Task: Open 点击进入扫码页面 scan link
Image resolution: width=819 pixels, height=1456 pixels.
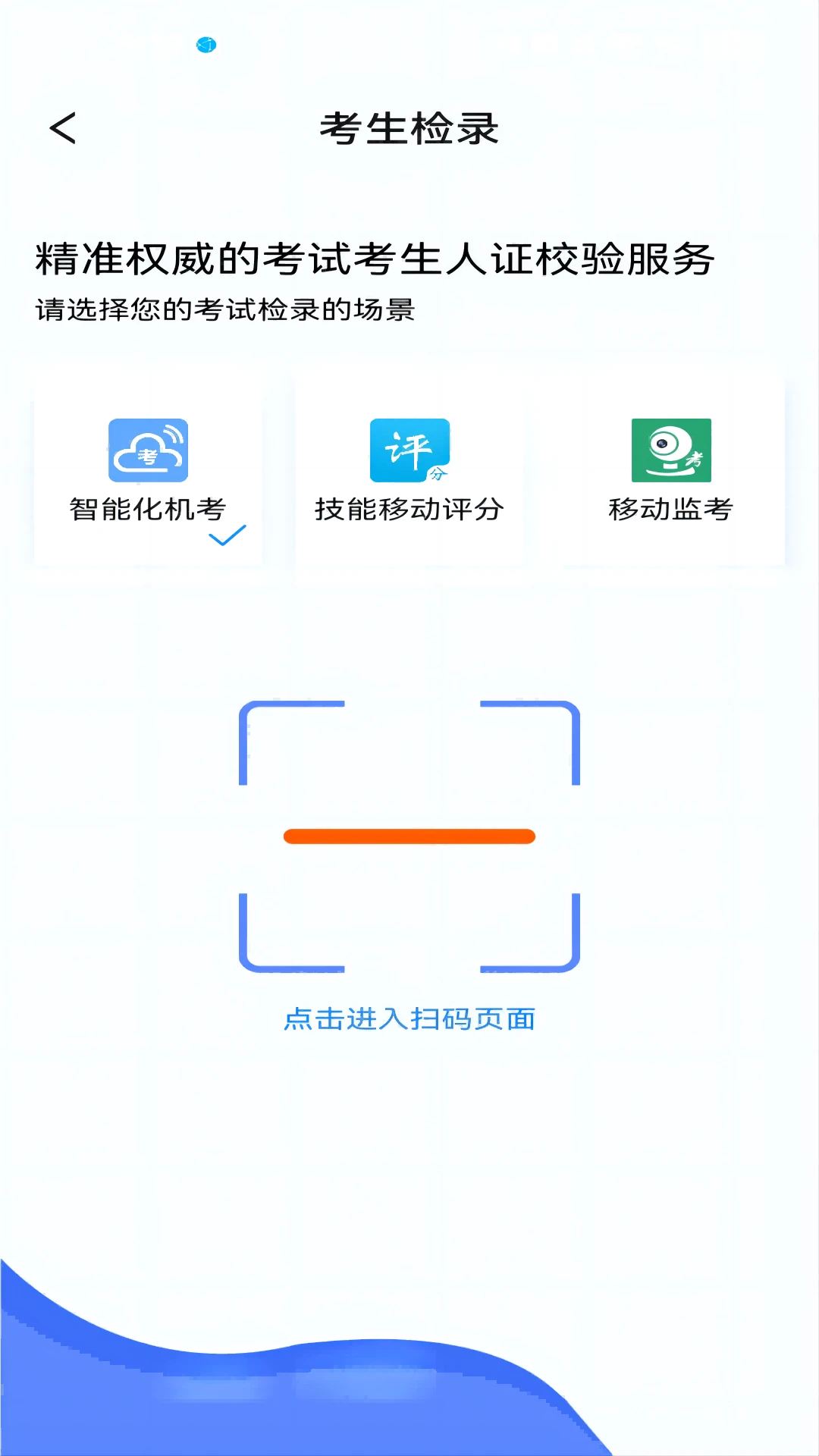Action: click(x=409, y=1019)
